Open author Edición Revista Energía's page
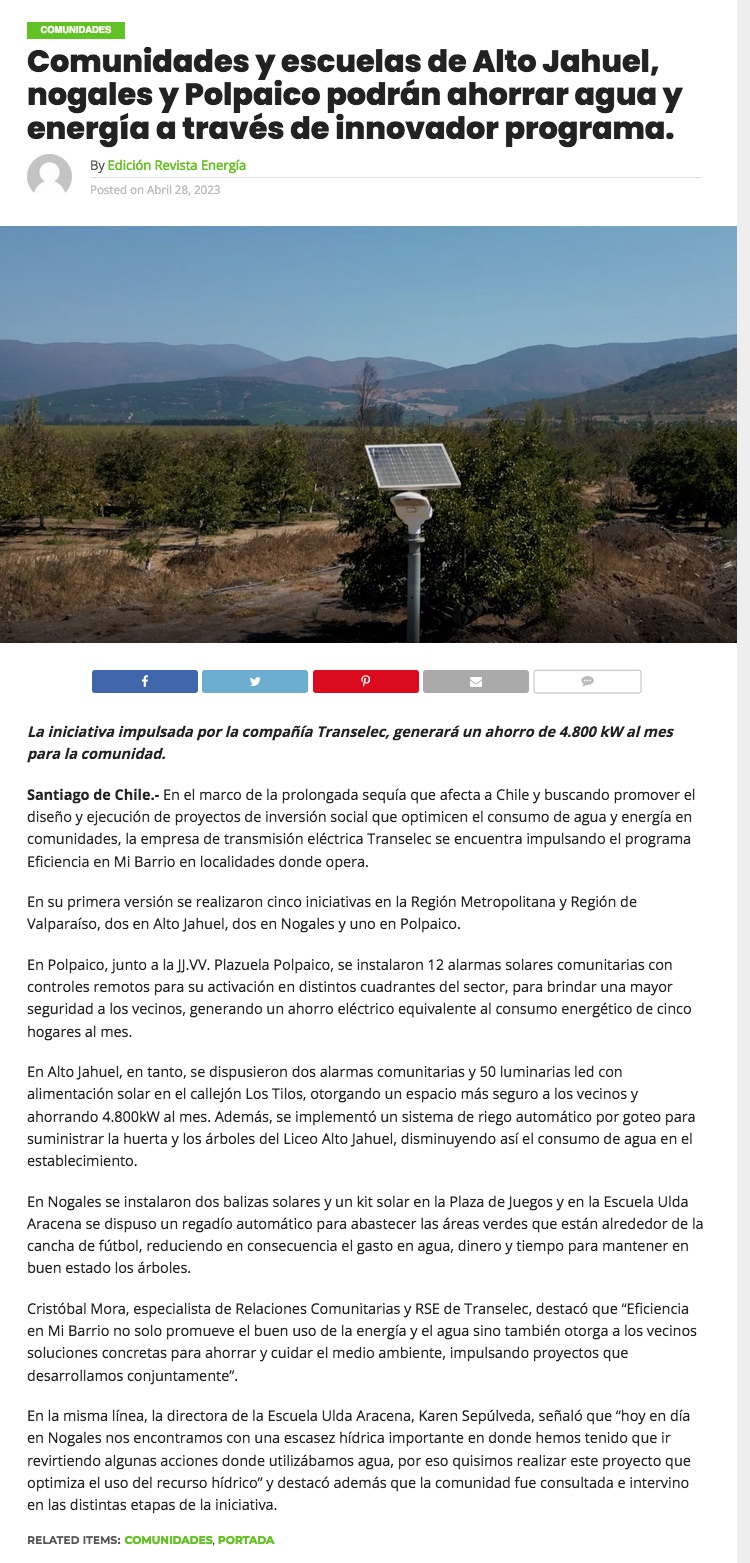This screenshot has width=750, height=1563. (176, 165)
